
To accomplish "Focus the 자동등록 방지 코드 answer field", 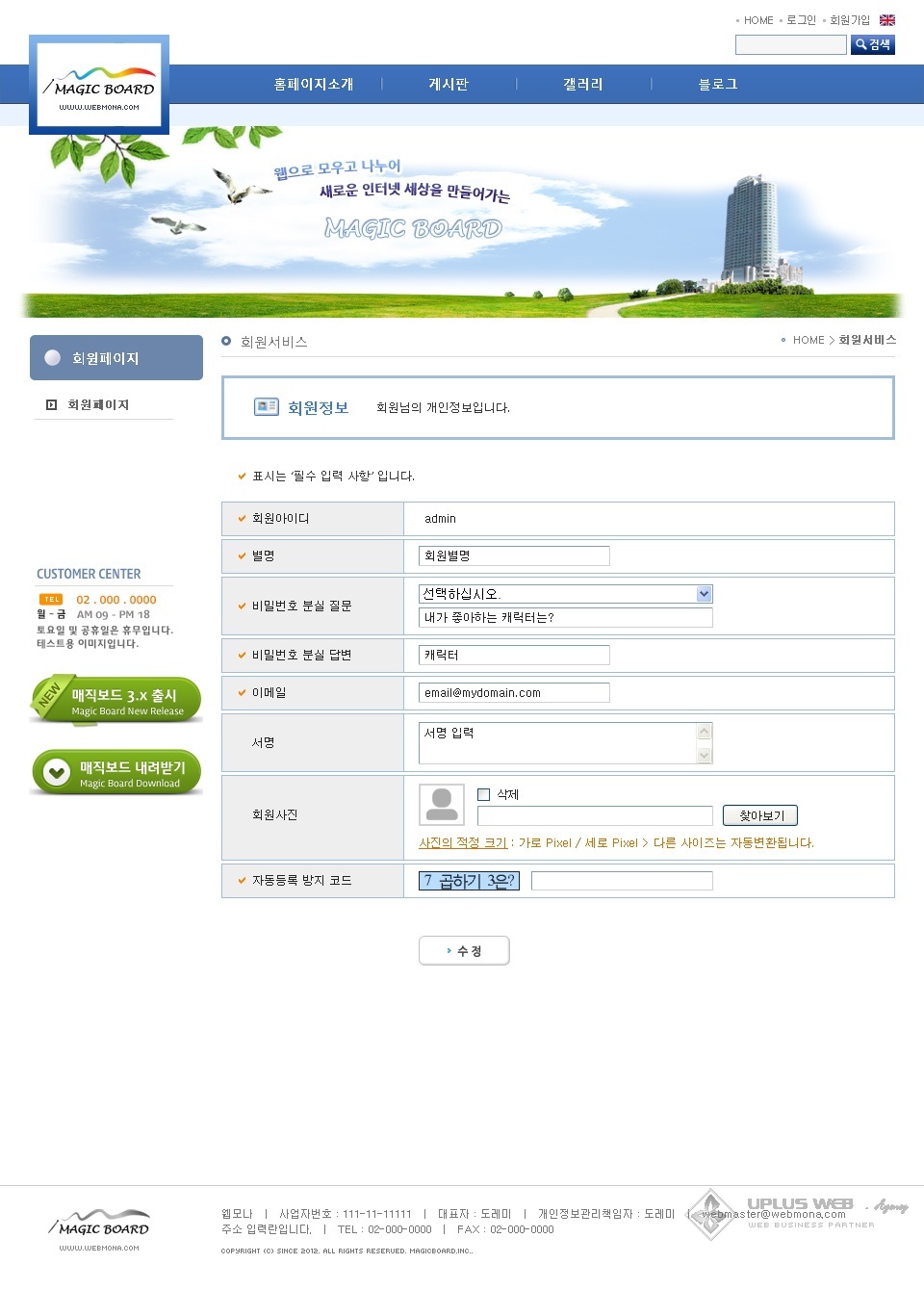I will (x=622, y=880).
